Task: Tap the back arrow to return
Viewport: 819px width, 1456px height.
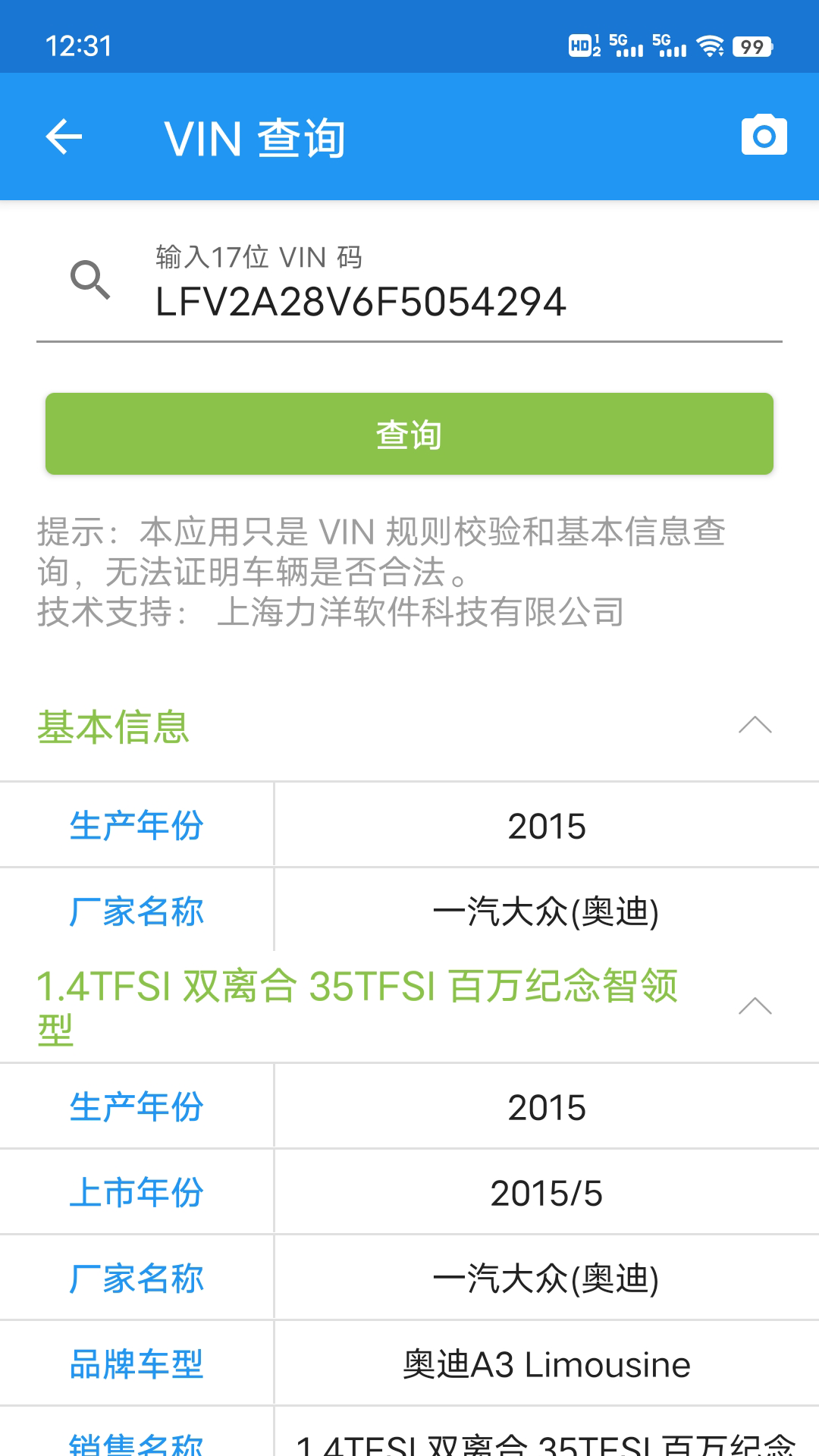Action: [64, 136]
